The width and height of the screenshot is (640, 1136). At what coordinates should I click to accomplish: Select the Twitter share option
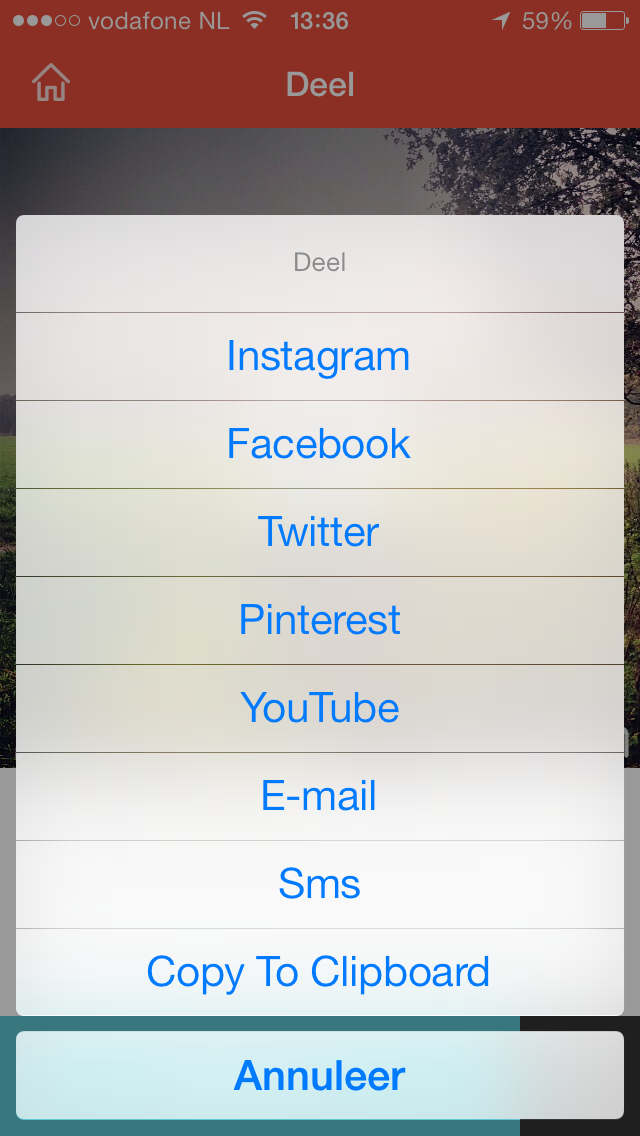(x=320, y=532)
